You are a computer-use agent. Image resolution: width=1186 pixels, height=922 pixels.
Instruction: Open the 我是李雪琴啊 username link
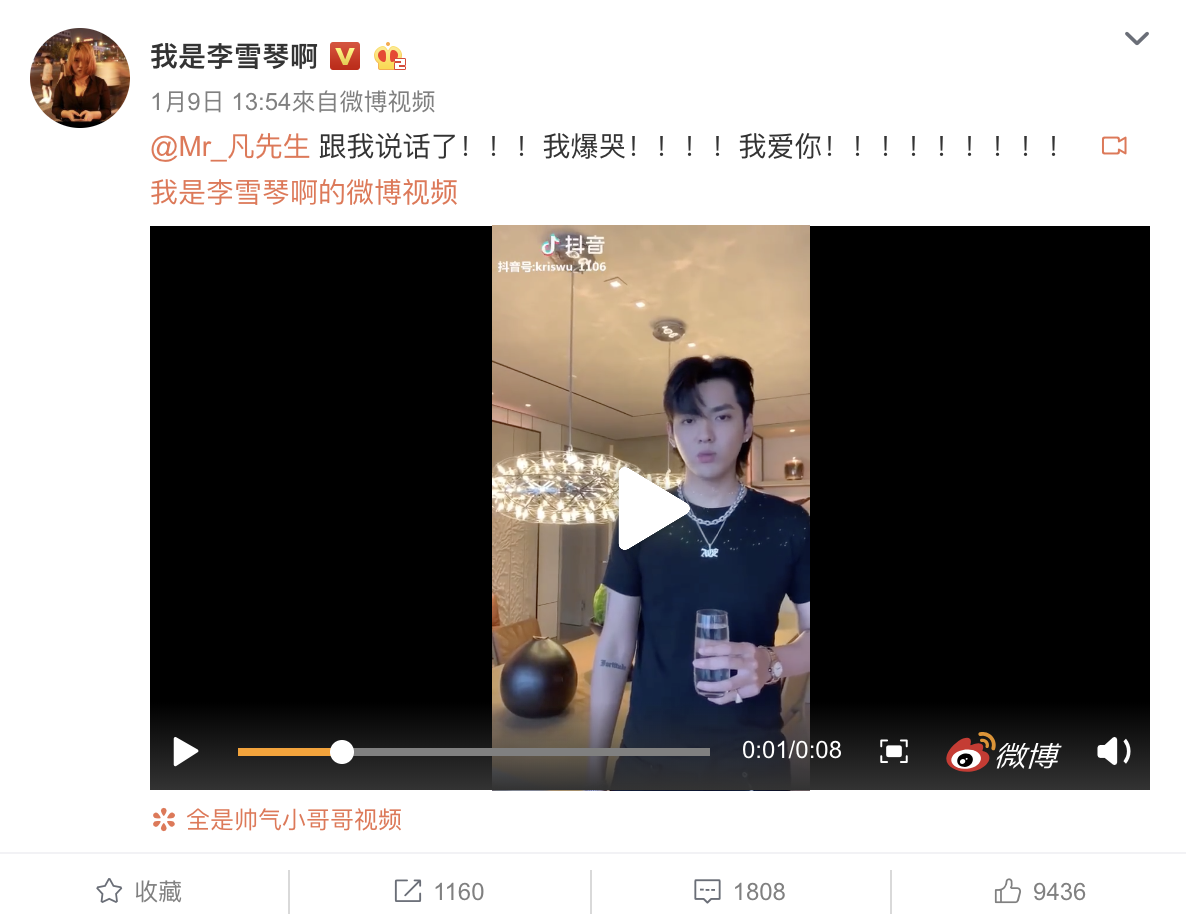pos(234,56)
